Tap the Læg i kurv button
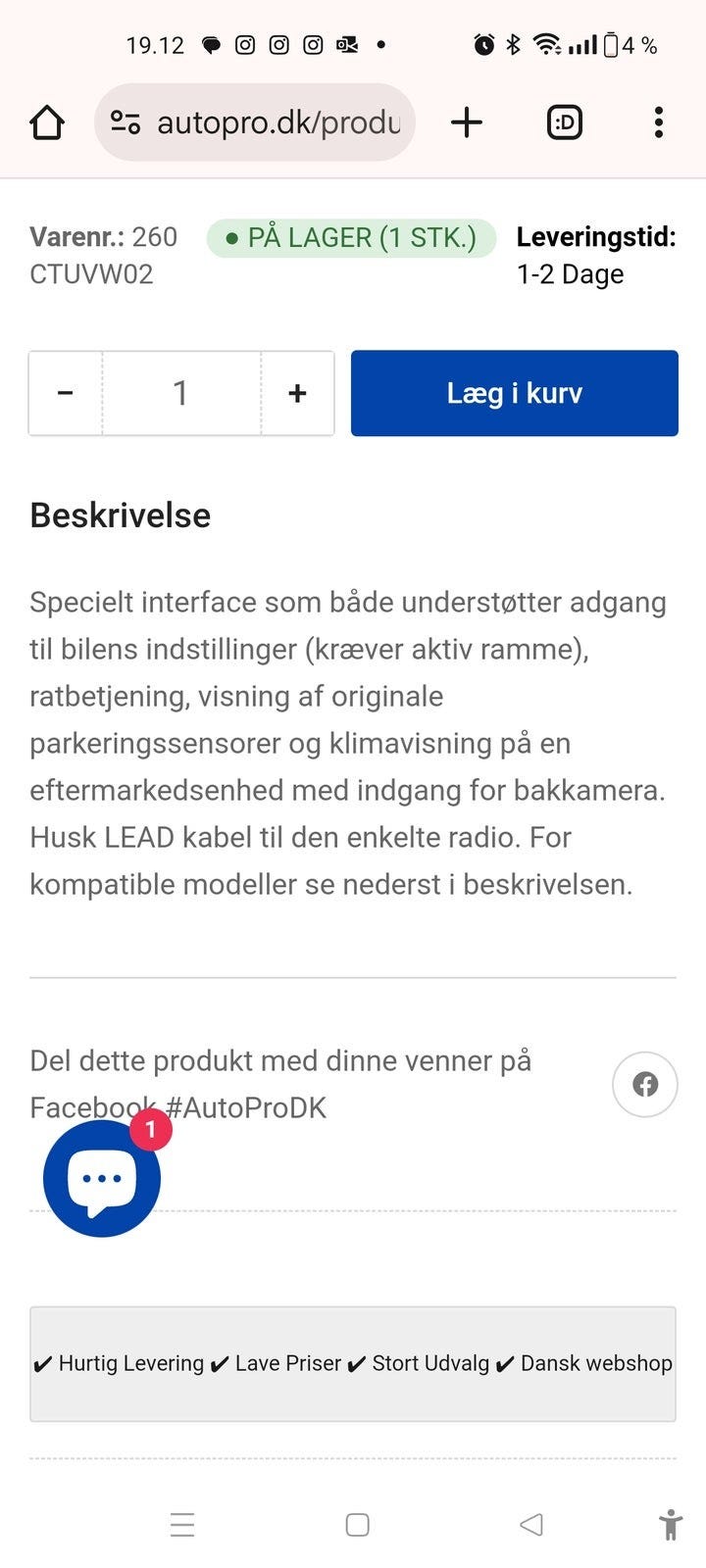Image resolution: width=706 pixels, height=1568 pixels. click(515, 392)
